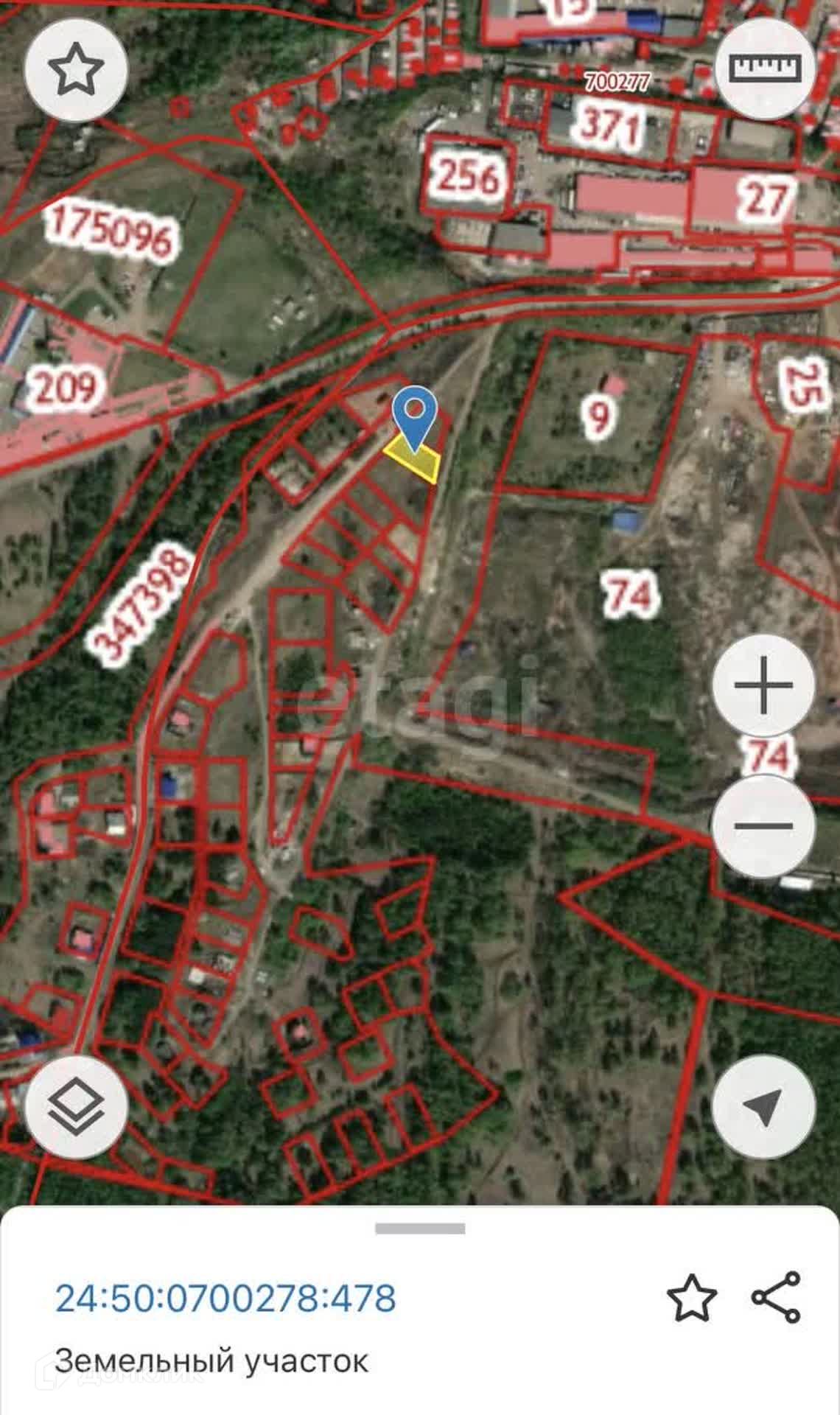Screen dimensions: 840x1415
Task: Add this land plot to favorites
Action: coord(692,1297)
